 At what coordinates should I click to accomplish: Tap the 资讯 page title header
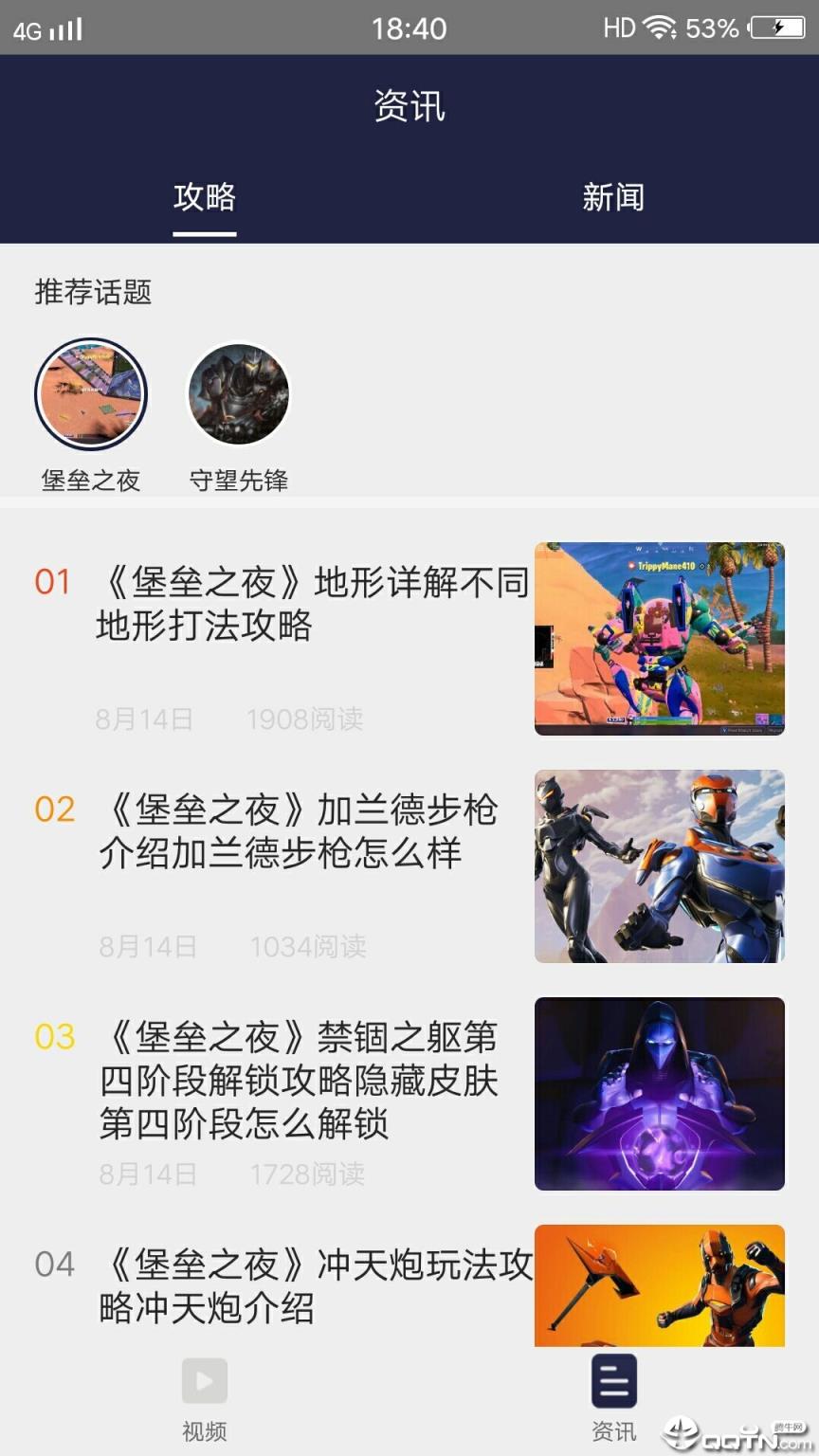(409, 107)
